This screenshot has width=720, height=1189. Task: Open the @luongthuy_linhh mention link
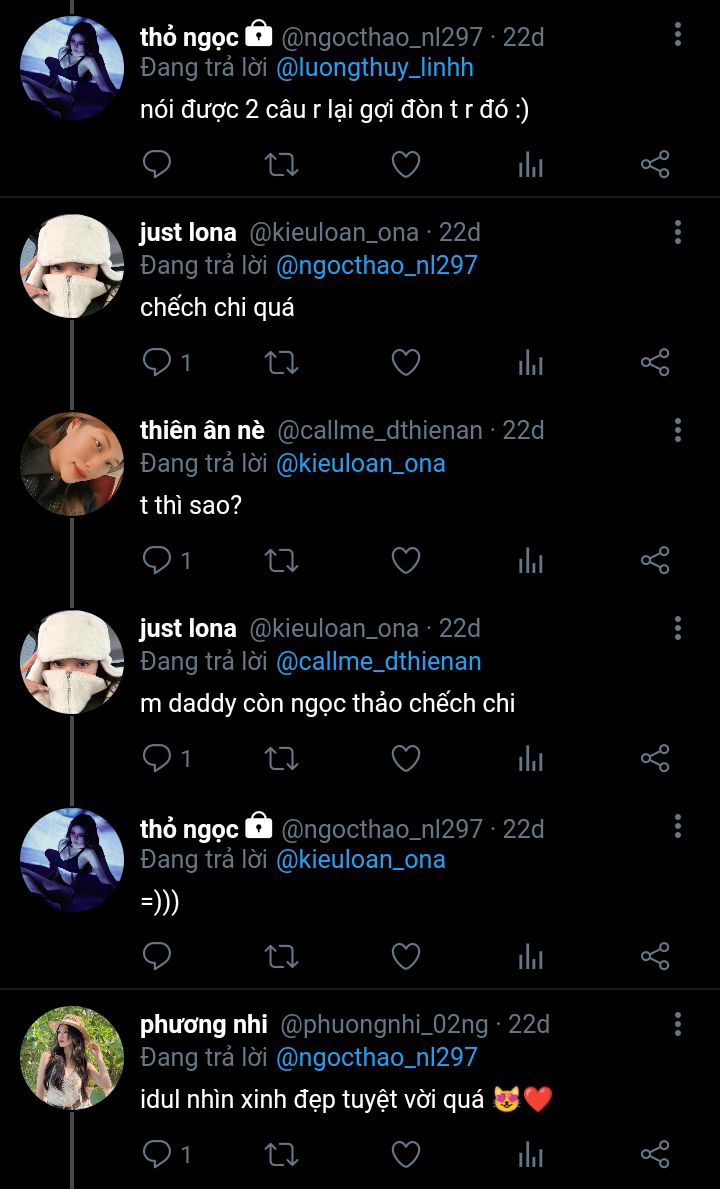(376, 68)
